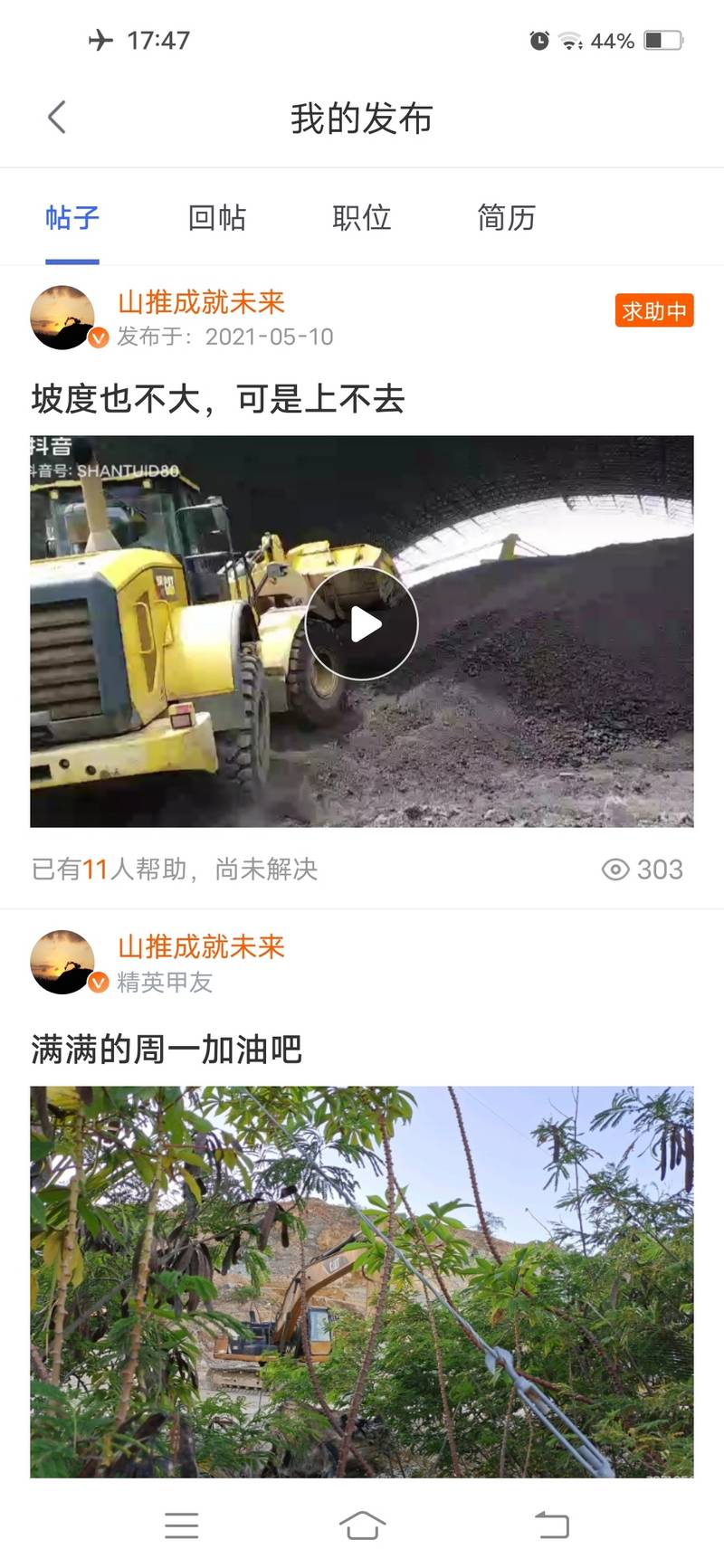This screenshot has height=1568, width=724.
Task: Open the post 满满的周一加油吧
Action: point(167,1050)
